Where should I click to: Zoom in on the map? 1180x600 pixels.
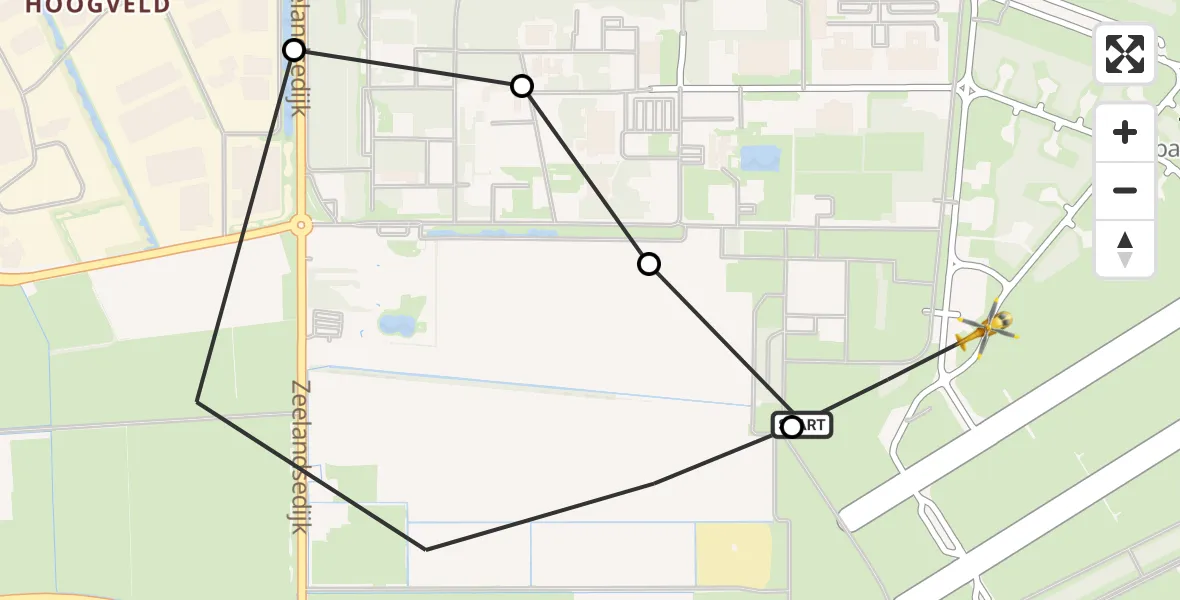(1125, 132)
